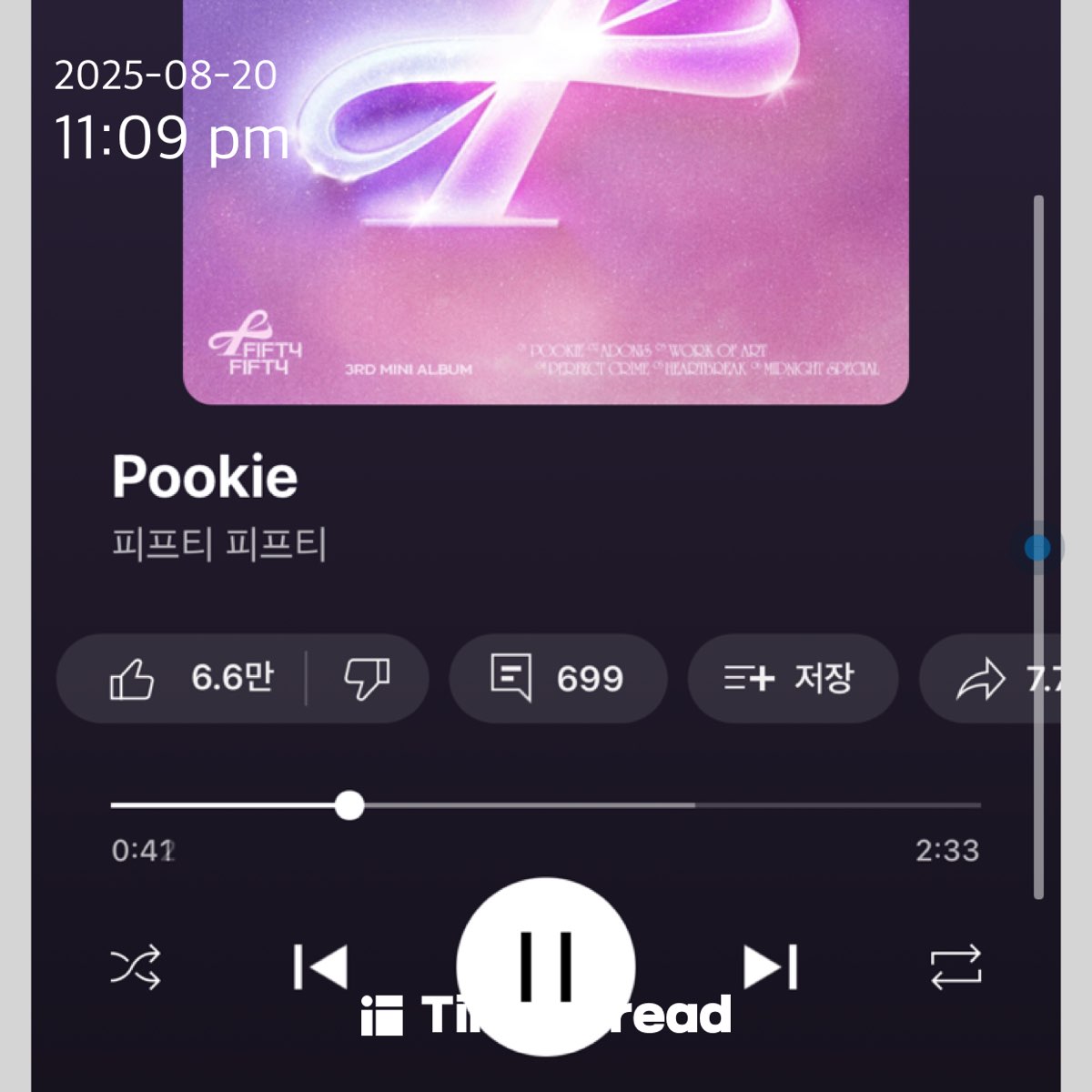
Task: Toggle shuffle playback
Action: point(136,966)
